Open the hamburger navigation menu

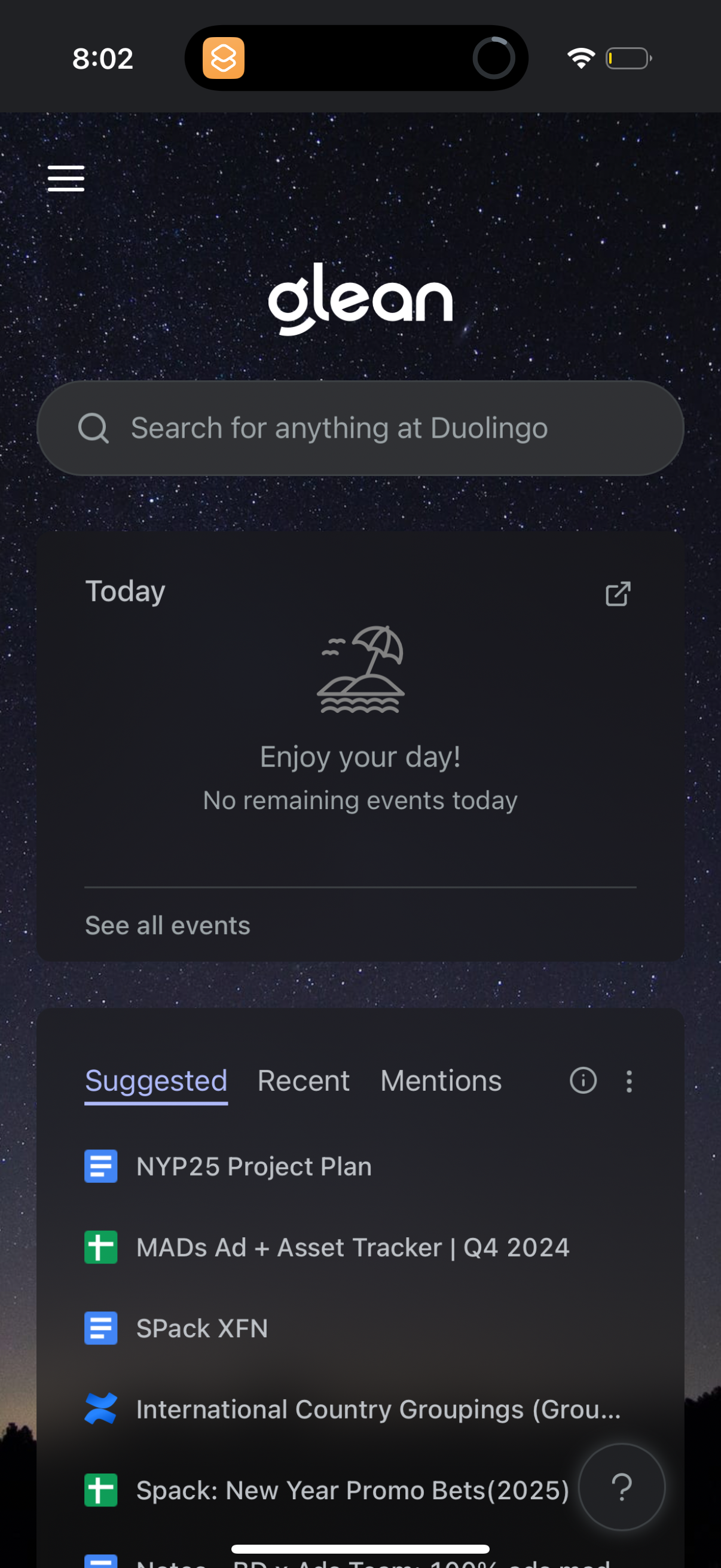pyautogui.click(x=65, y=178)
